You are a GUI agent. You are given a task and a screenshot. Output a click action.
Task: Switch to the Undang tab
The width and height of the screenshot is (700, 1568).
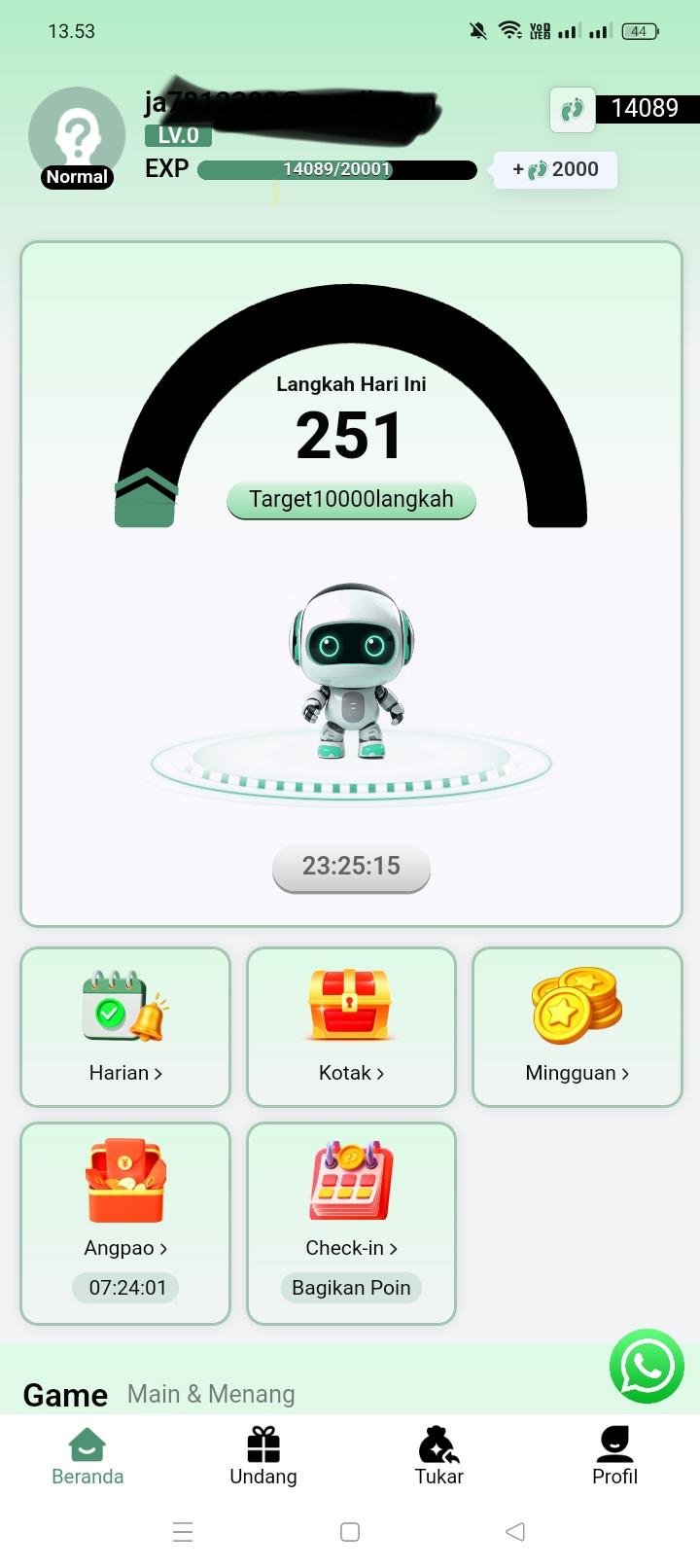pyautogui.click(x=262, y=1456)
